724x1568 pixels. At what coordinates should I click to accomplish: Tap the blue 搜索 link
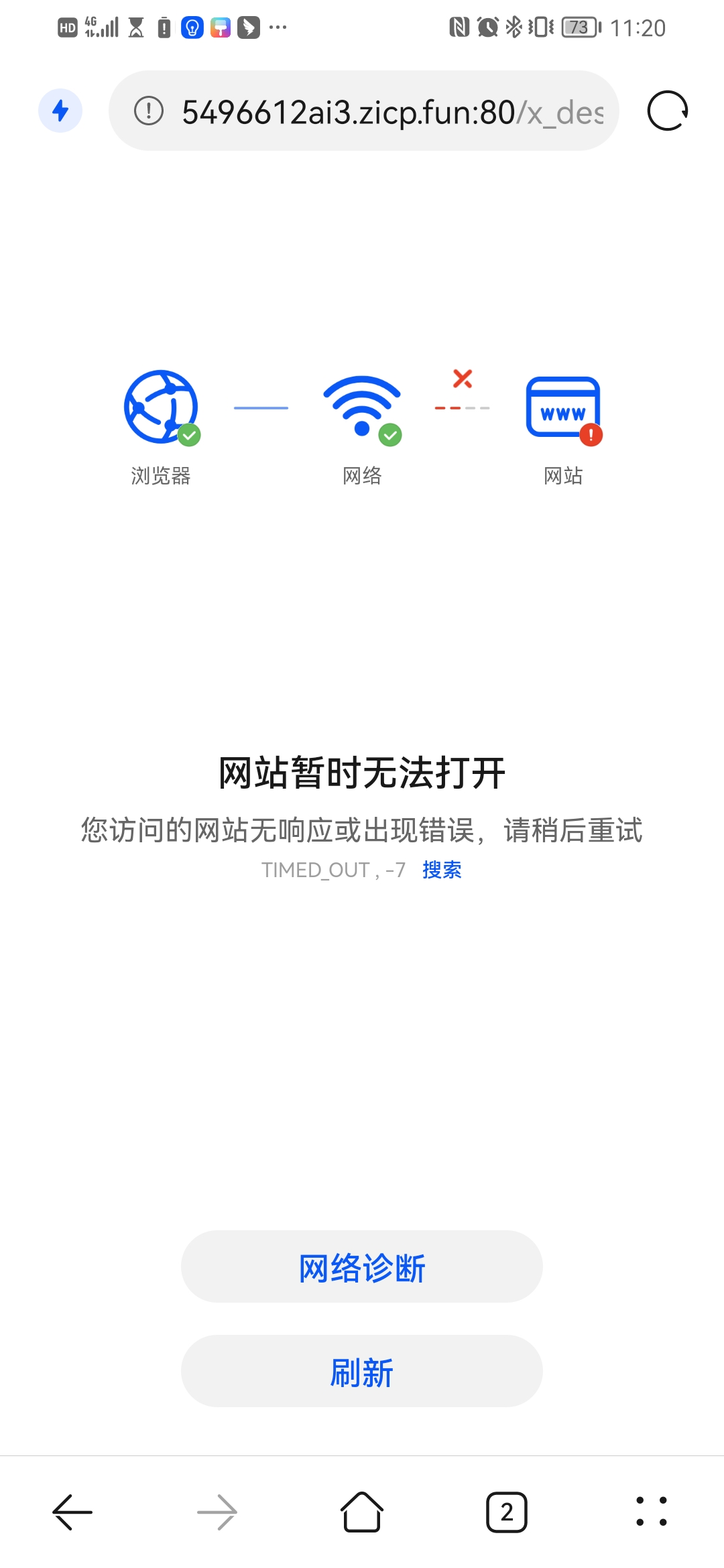point(442,870)
